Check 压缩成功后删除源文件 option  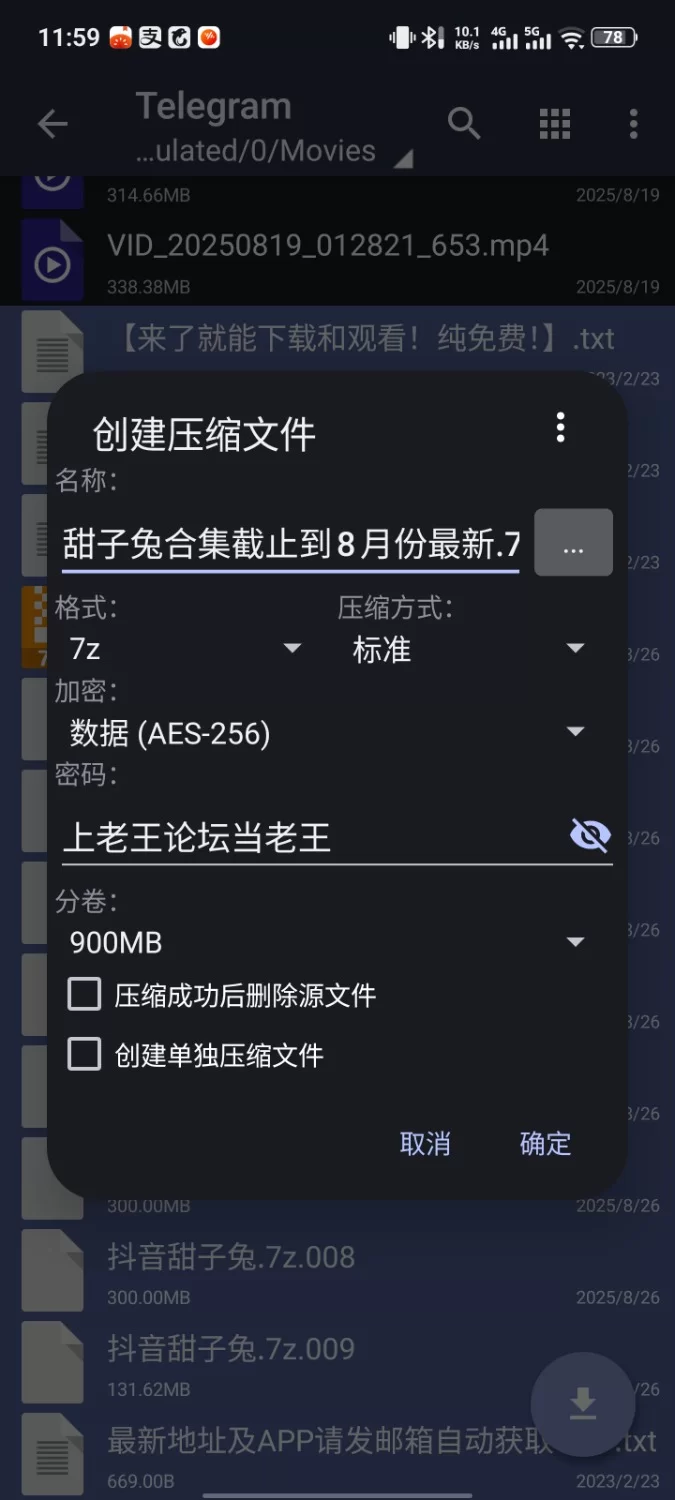point(85,995)
